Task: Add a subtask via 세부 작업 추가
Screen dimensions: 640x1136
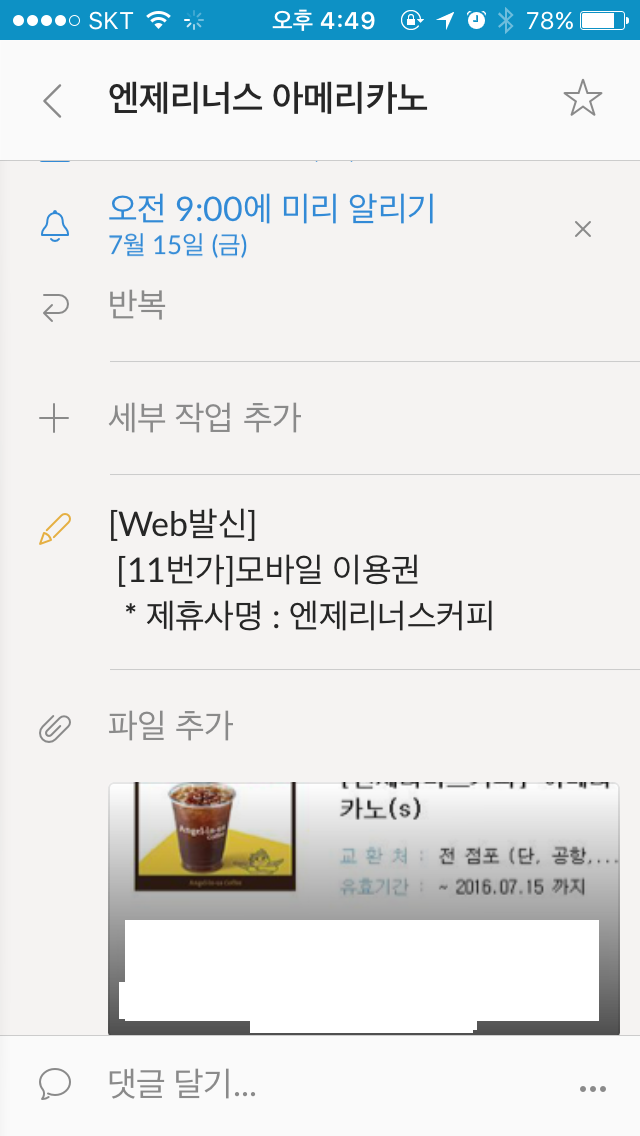Action: pos(205,418)
